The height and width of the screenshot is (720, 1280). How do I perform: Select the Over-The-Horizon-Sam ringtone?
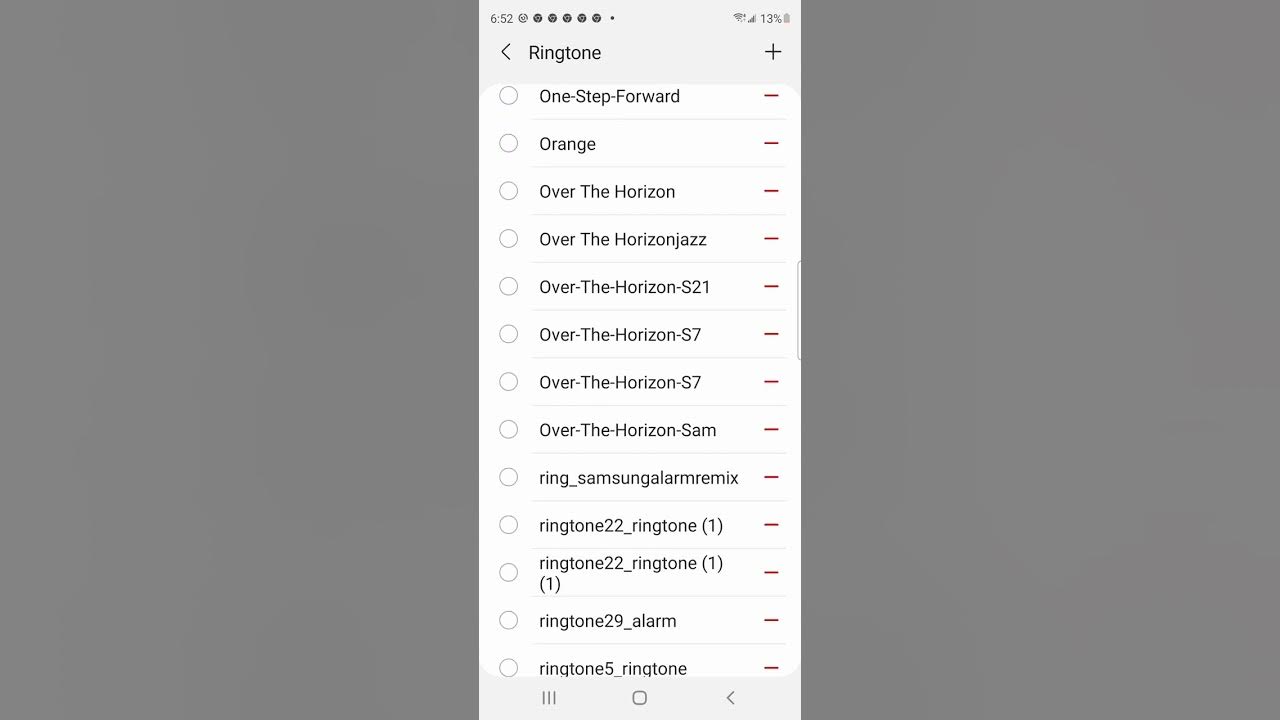coord(509,430)
